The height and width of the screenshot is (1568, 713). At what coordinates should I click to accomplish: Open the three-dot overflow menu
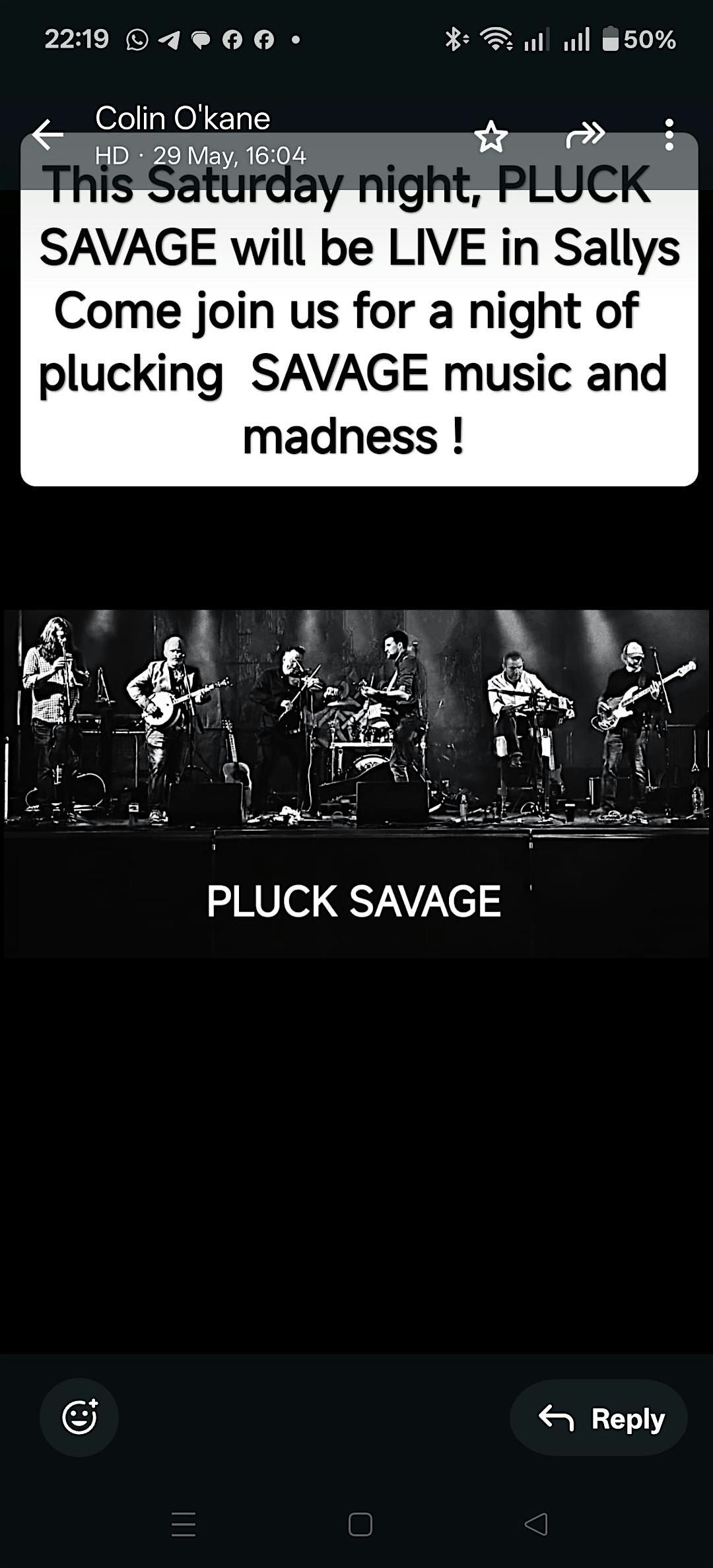coord(669,134)
